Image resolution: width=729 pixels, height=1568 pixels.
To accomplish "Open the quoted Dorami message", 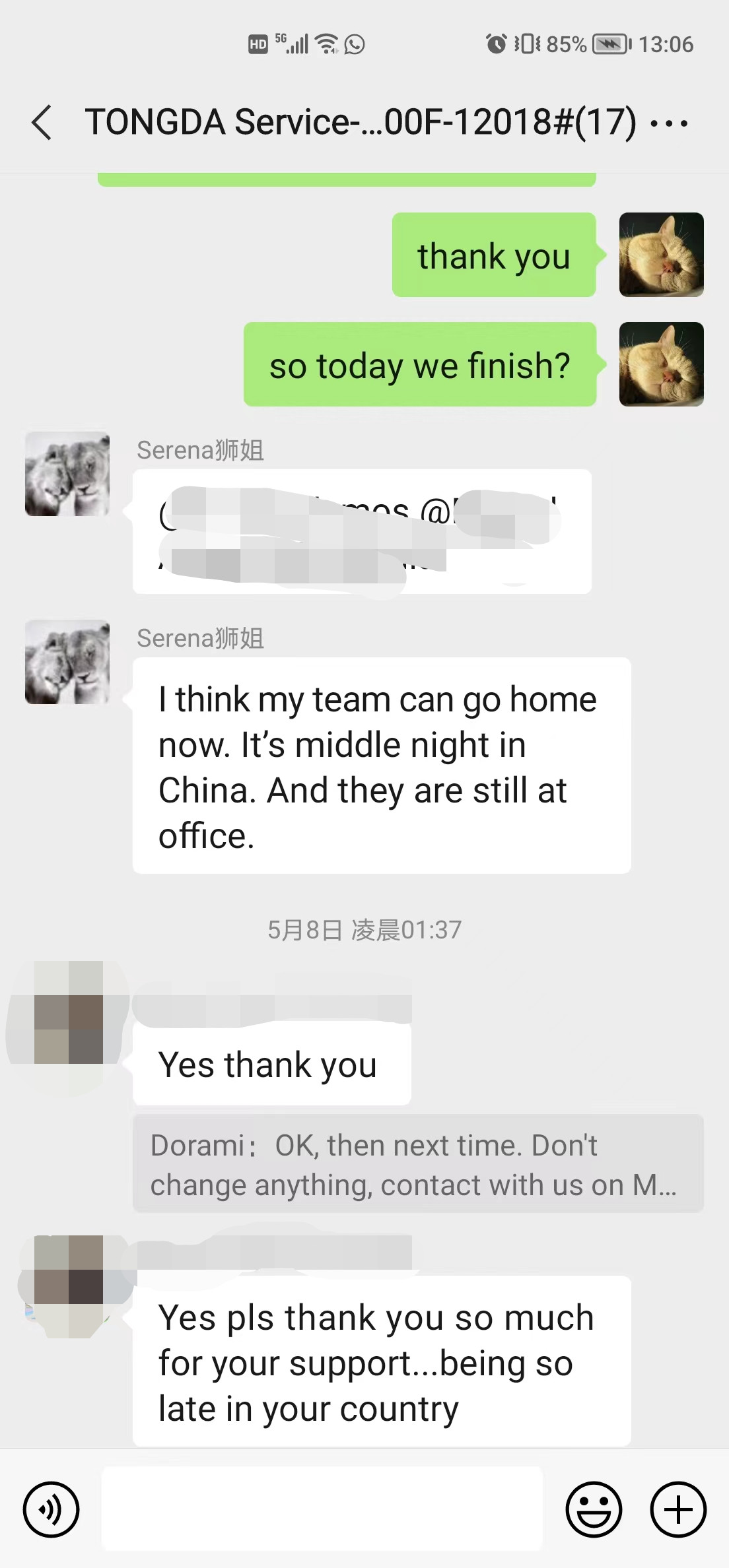I will point(417,1164).
